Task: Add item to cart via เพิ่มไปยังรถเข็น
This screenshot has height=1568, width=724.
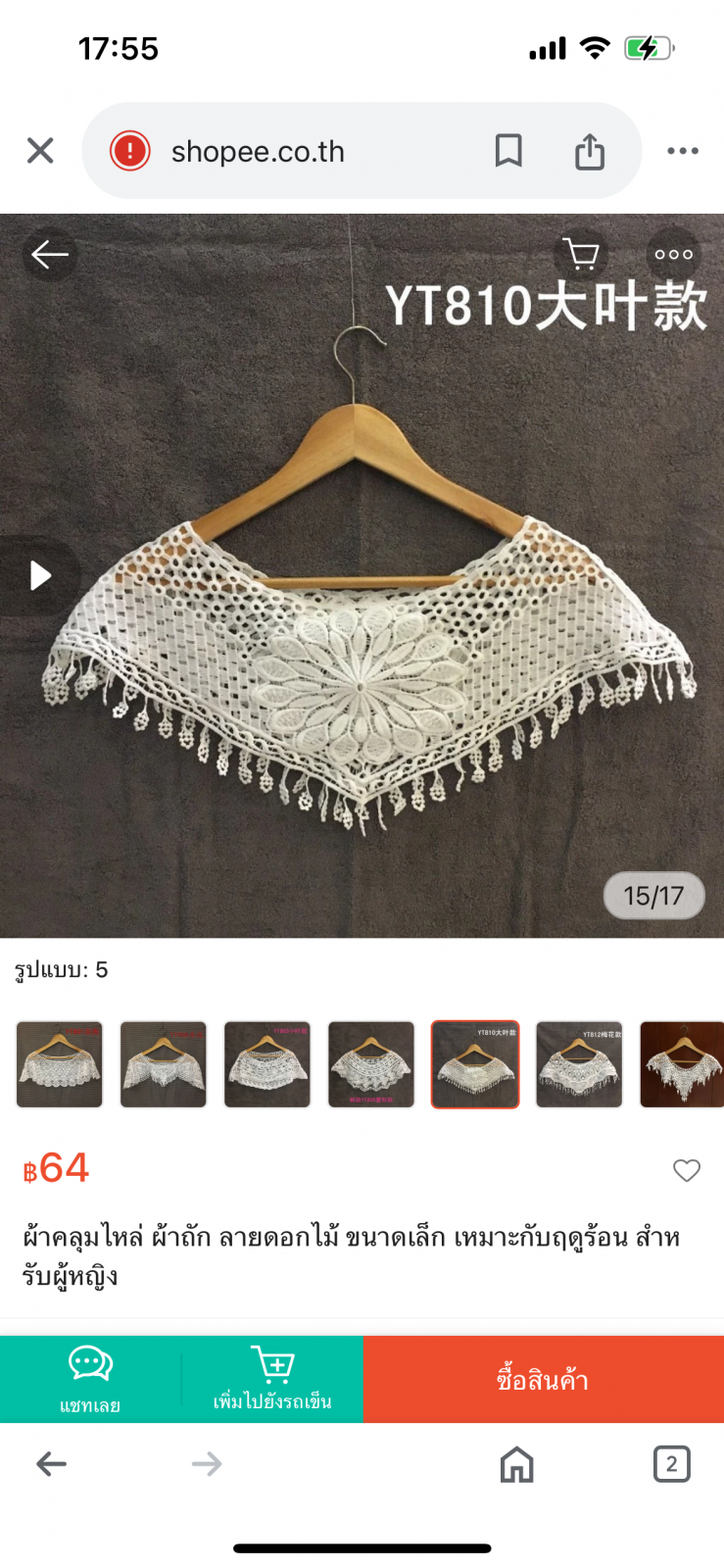Action: point(272,1379)
